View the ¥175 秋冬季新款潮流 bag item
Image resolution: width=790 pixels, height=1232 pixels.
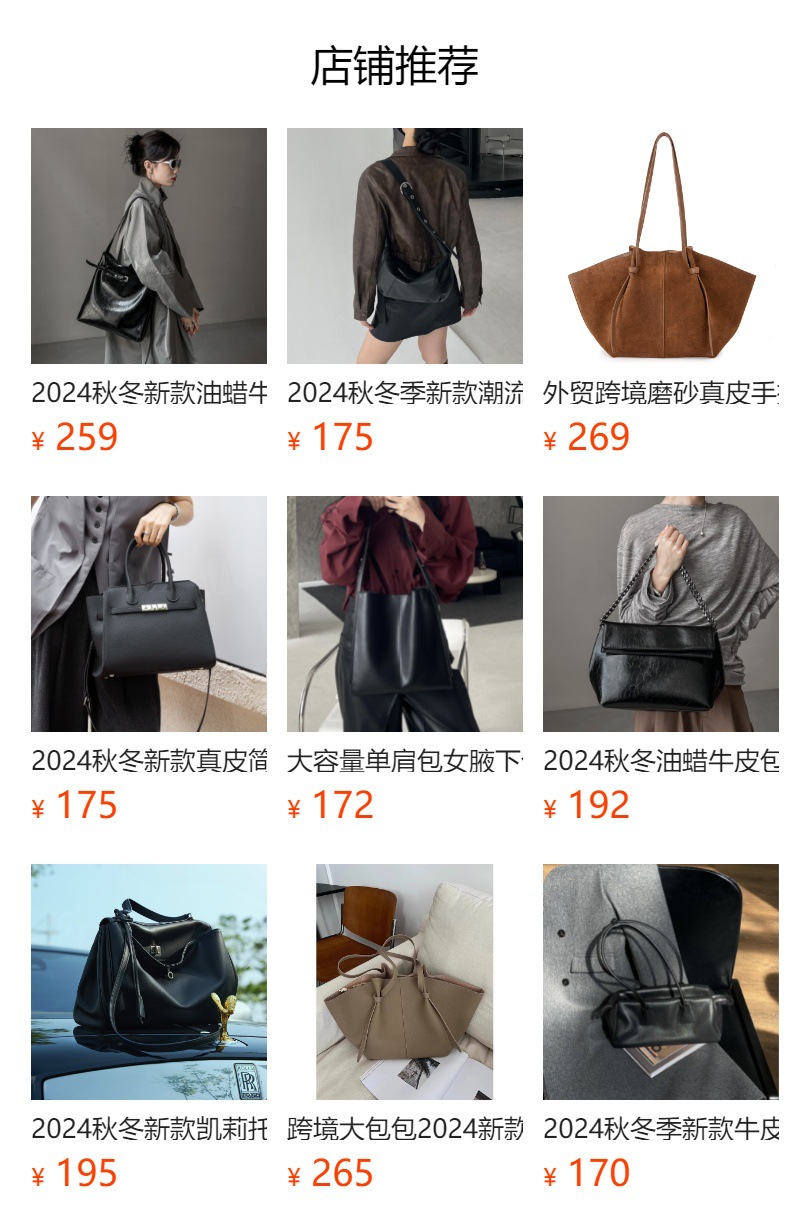404,246
